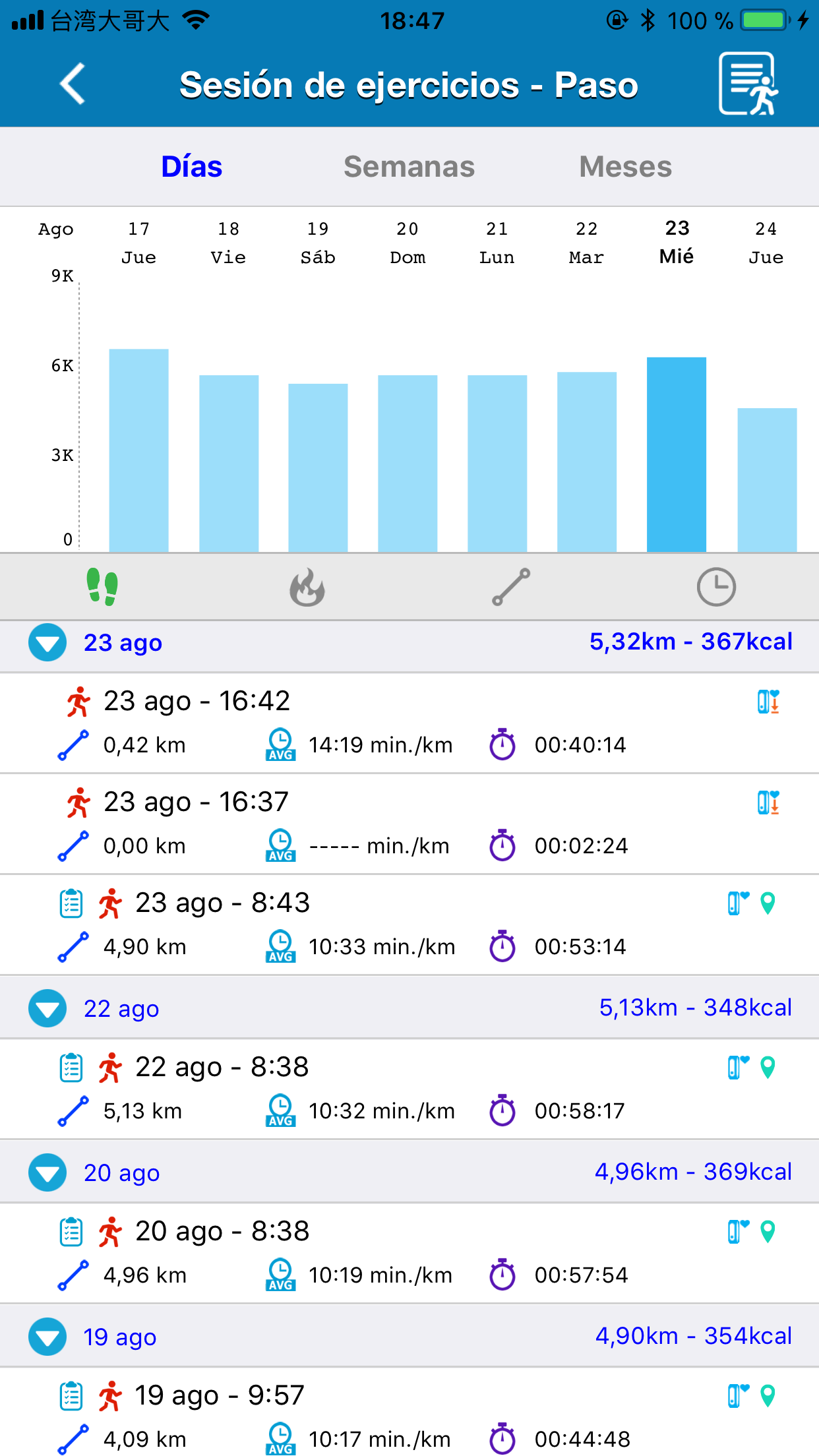The height and width of the screenshot is (1456, 819).
Task: Open the 23 ago 8:43 session
Action: point(409,925)
